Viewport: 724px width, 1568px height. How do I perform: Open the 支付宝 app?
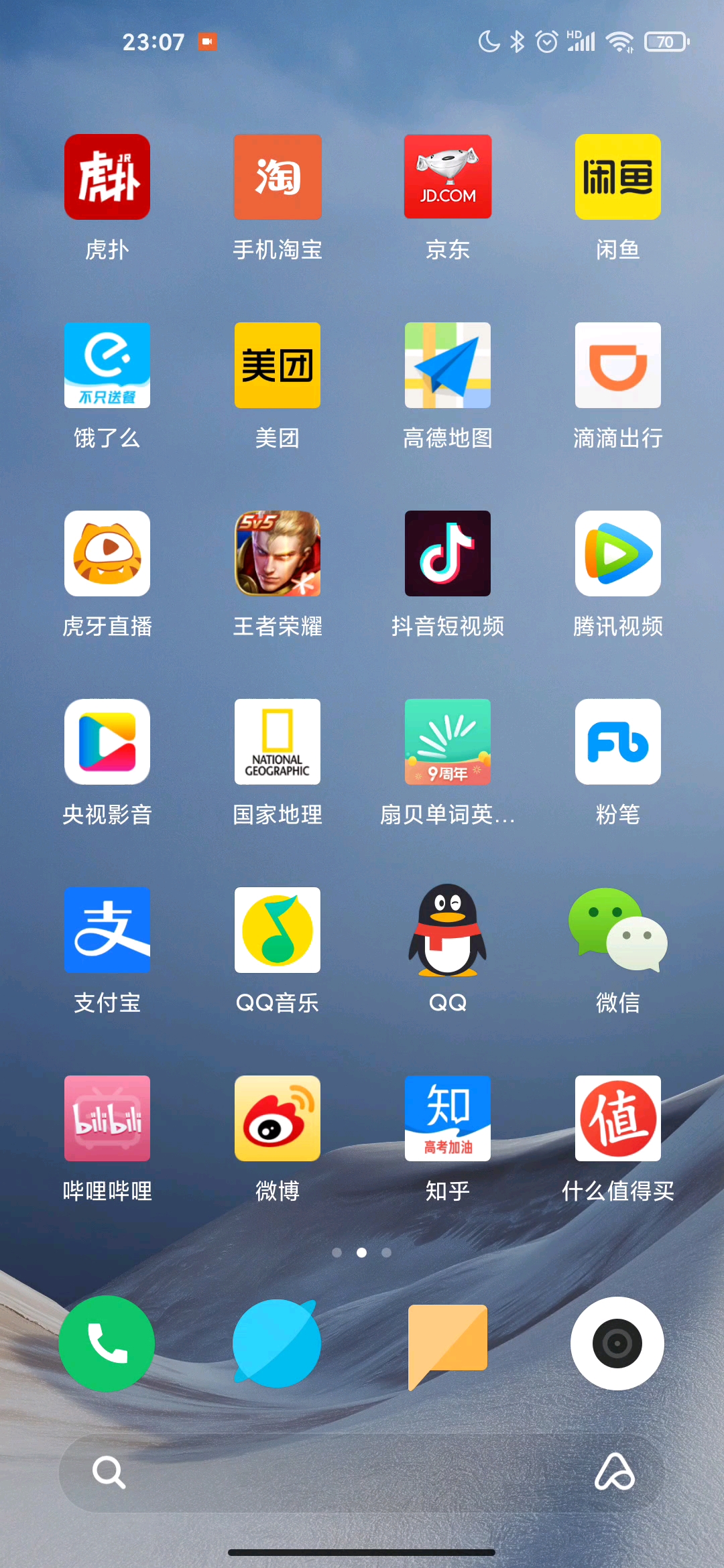coord(107,931)
